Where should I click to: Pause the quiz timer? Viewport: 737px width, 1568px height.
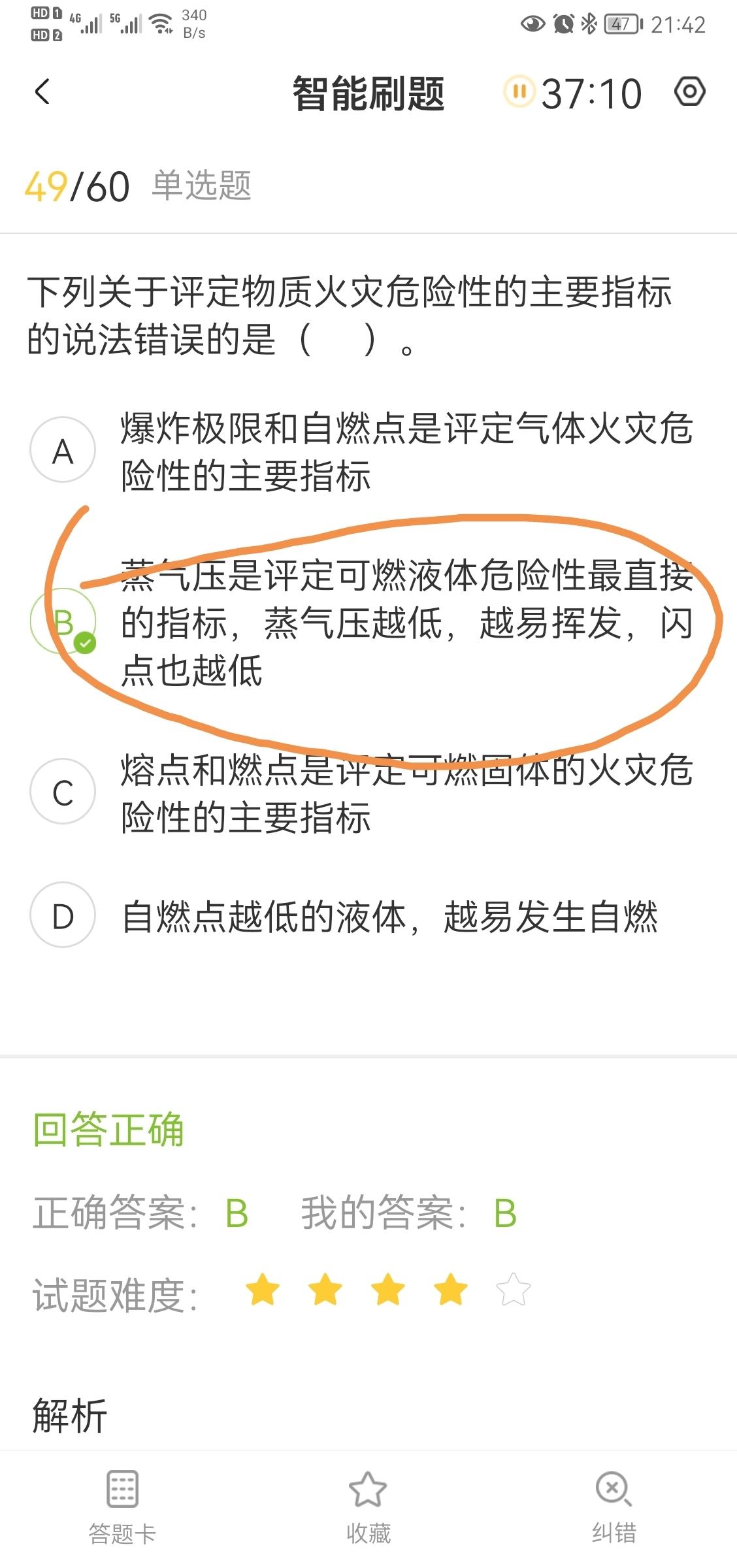pos(519,91)
